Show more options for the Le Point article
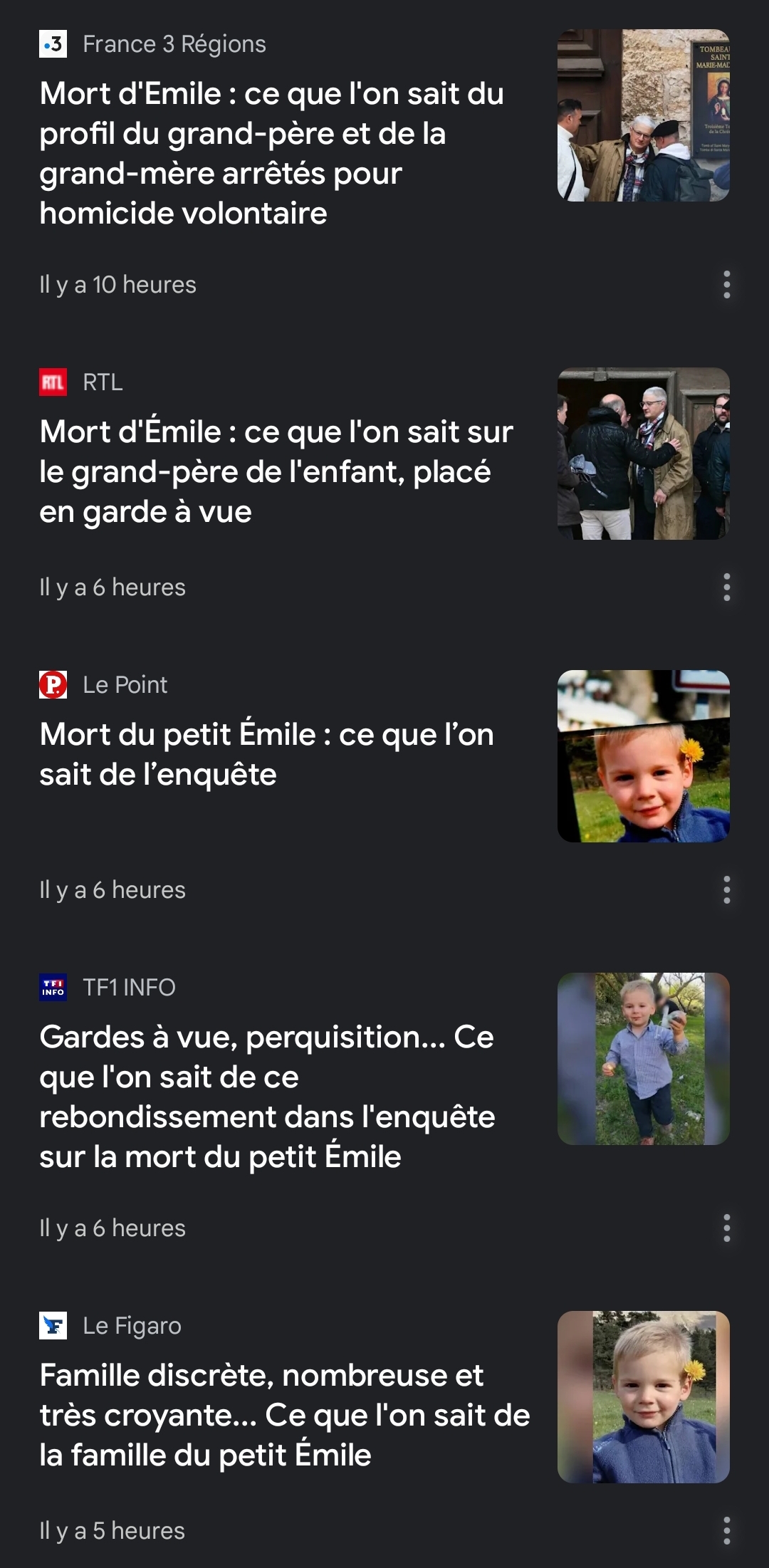 [726, 890]
